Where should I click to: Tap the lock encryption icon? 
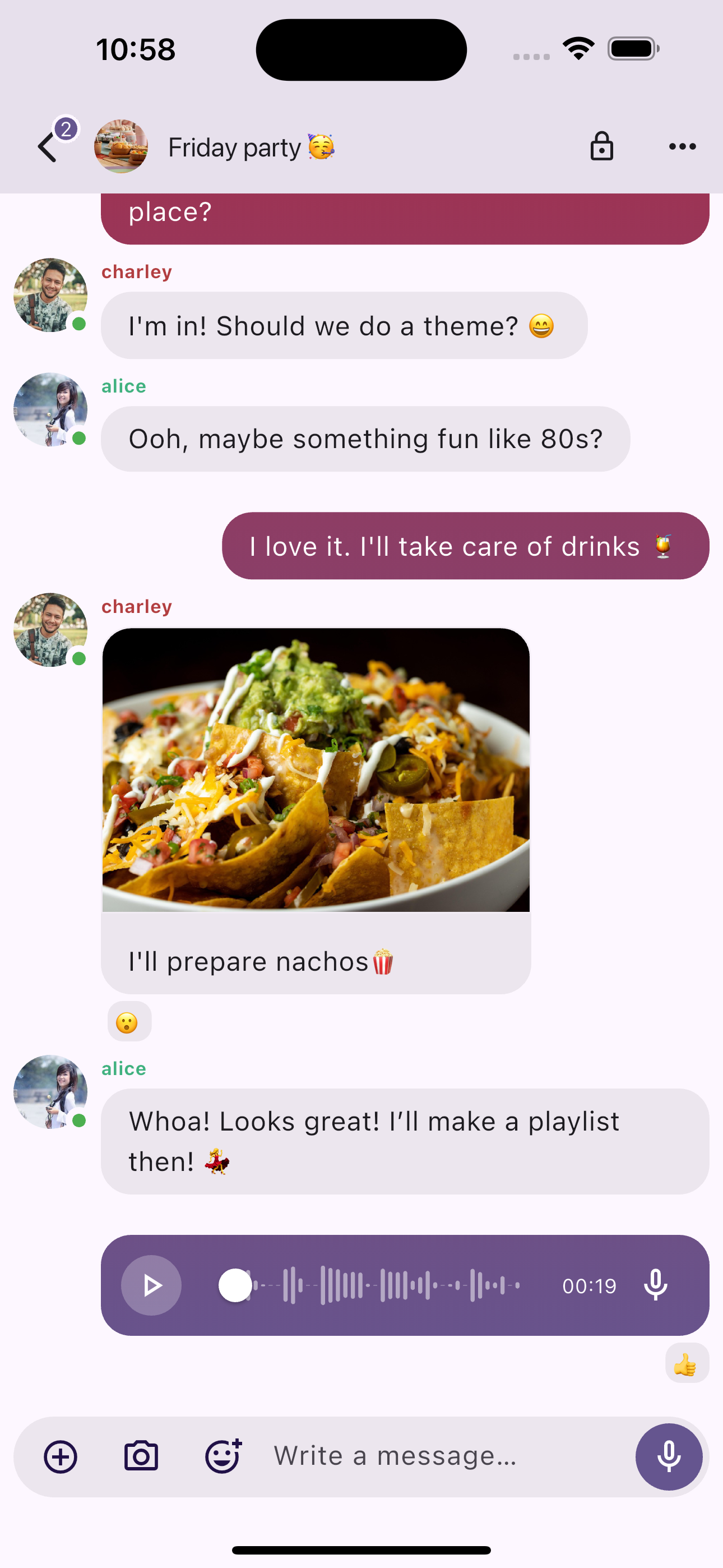pos(601,147)
